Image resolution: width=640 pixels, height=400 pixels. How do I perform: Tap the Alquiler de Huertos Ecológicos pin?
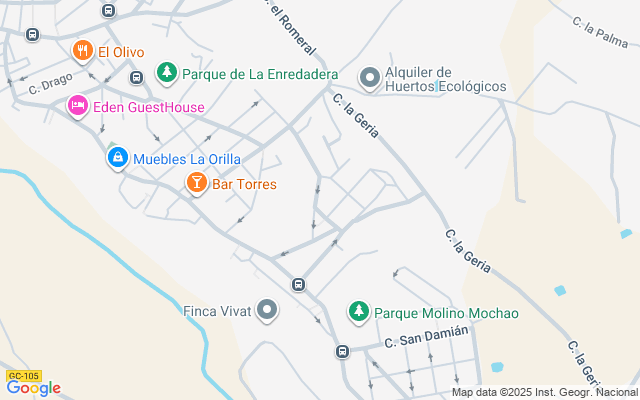pos(370,78)
